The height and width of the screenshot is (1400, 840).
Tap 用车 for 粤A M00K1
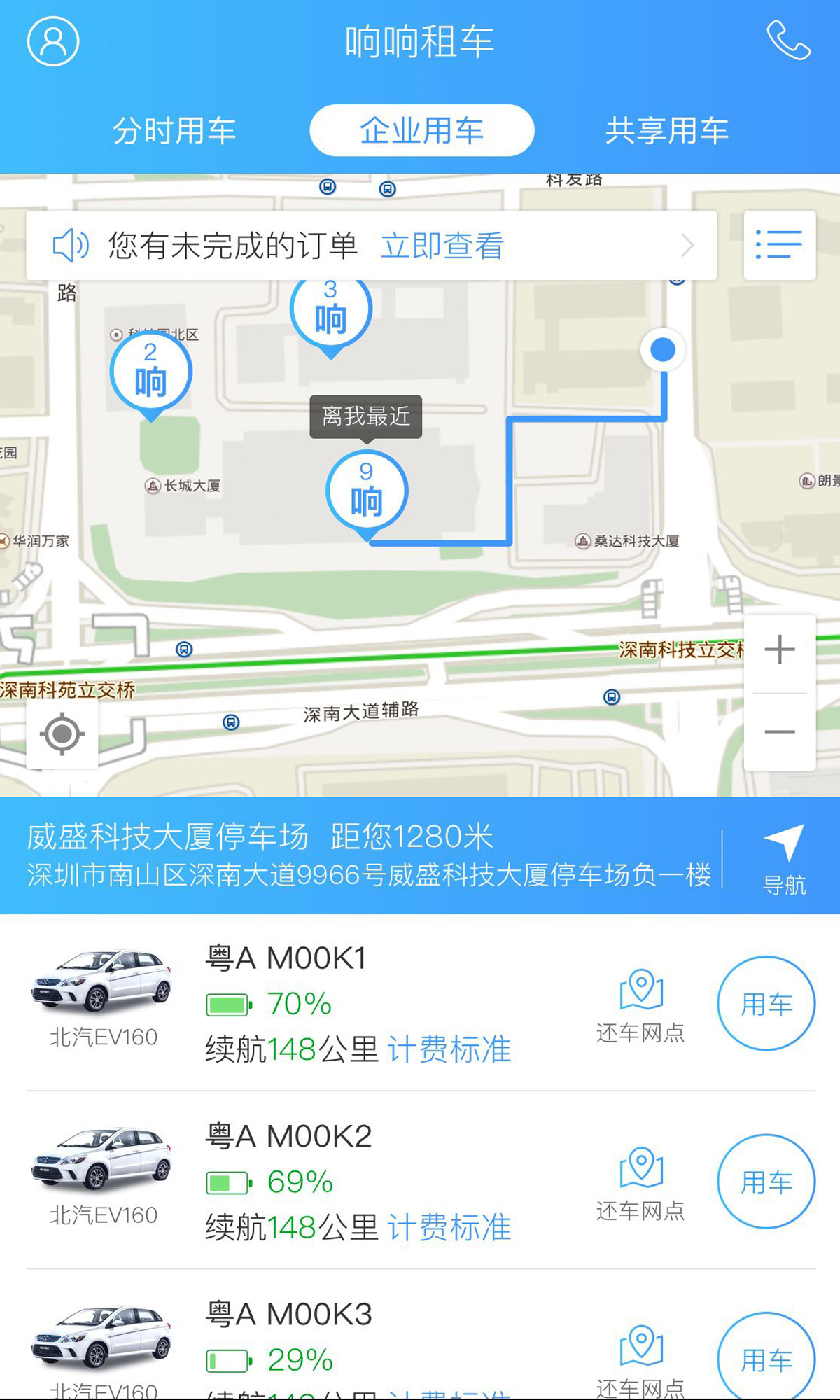point(766,1003)
